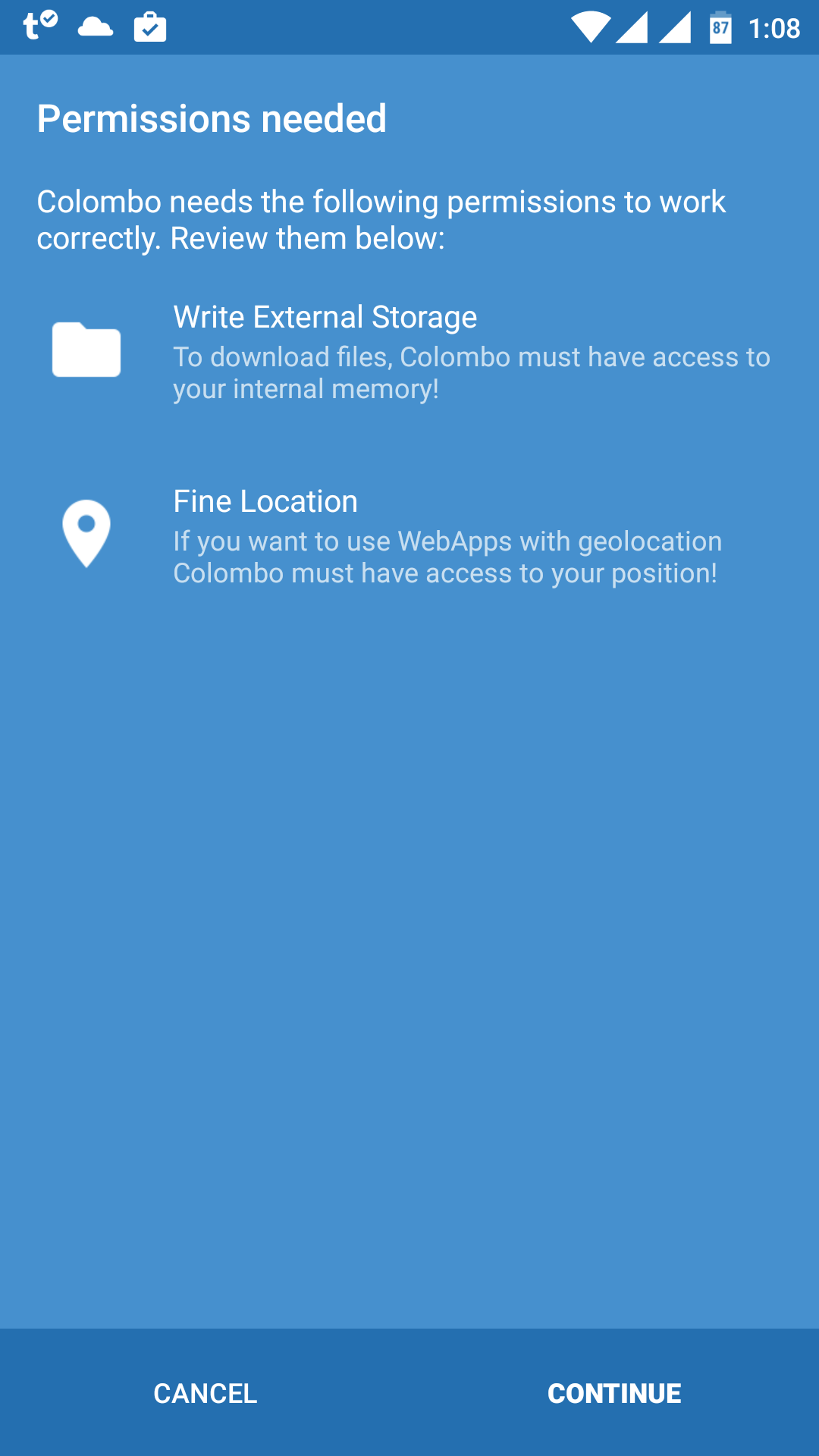Tap CONTINUE to grant permissions
819x1456 pixels.
614,1393
